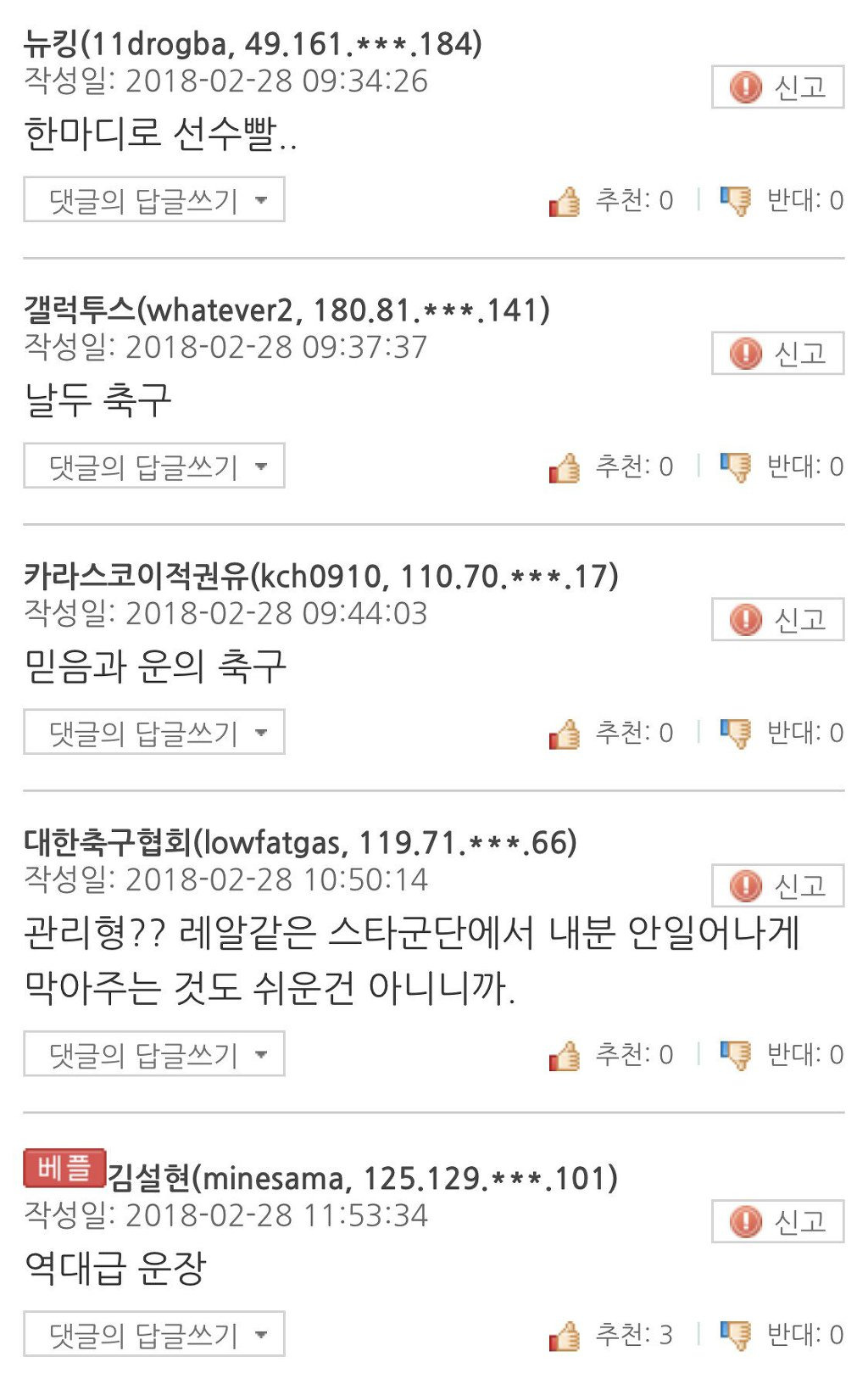The height and width of the screenshot is (1390, 868).
Task: Open reply dropdown under '믿음과 운의 축구'
Action: [154, 732]
